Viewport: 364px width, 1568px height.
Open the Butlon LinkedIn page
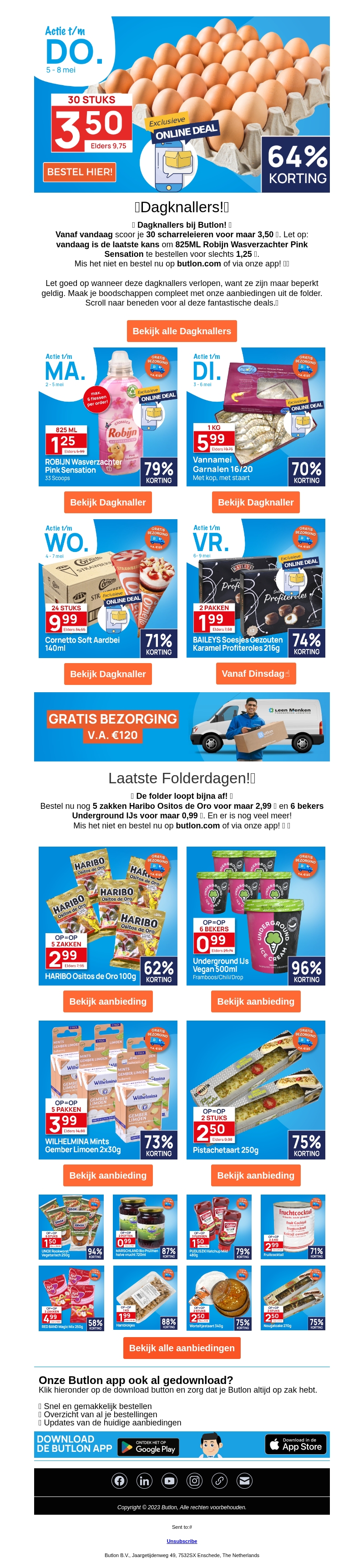click(x=144, y=1481)
